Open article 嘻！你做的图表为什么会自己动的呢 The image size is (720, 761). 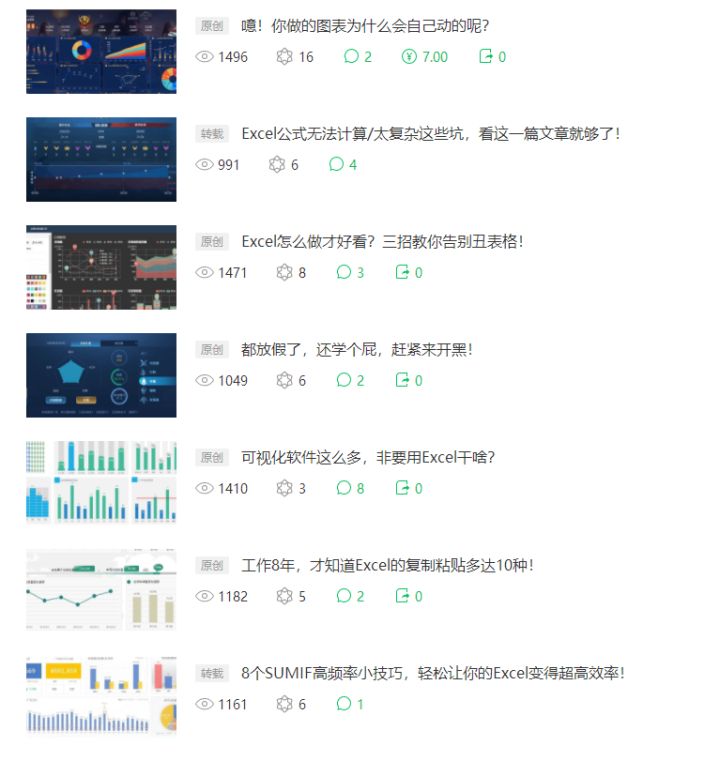(x=364, y=25)
